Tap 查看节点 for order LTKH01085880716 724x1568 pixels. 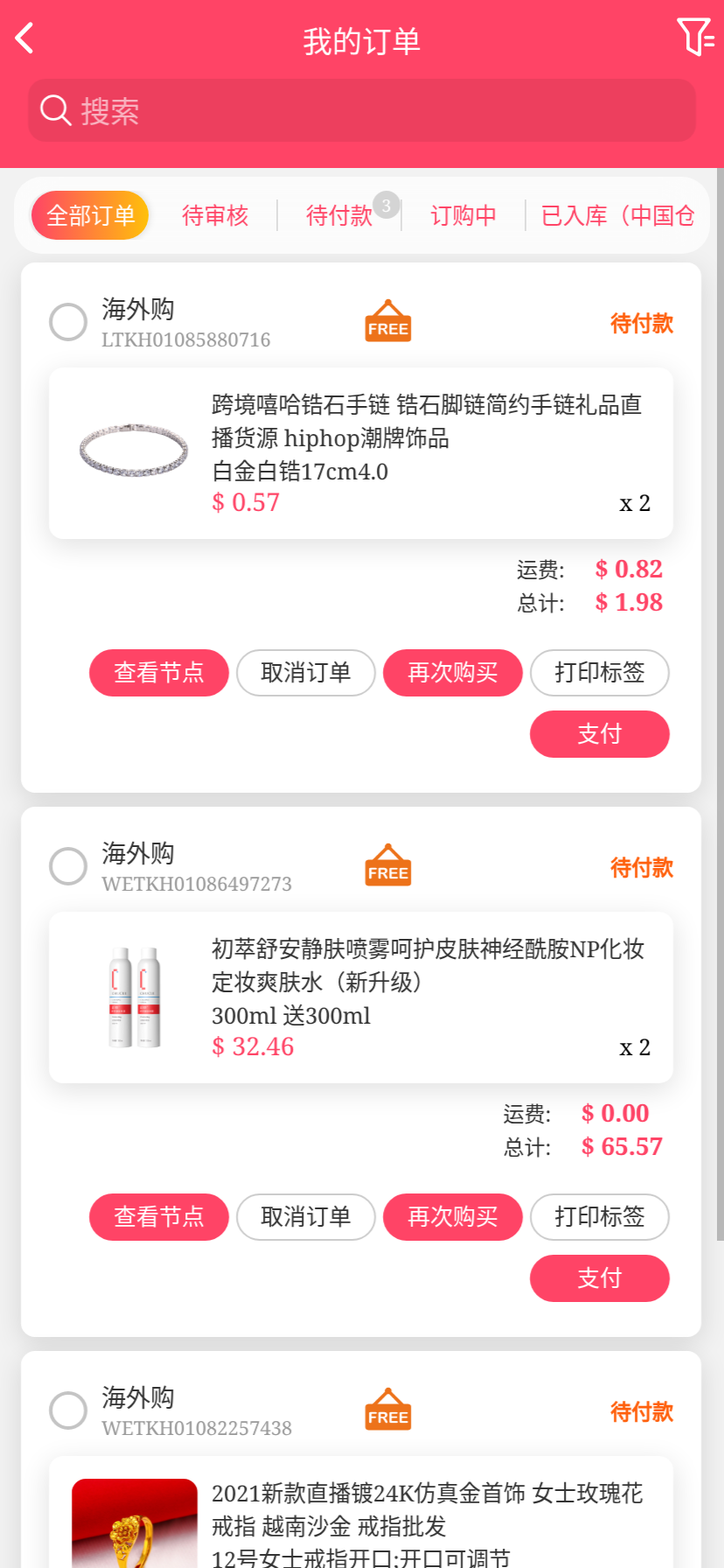[159, 673]
